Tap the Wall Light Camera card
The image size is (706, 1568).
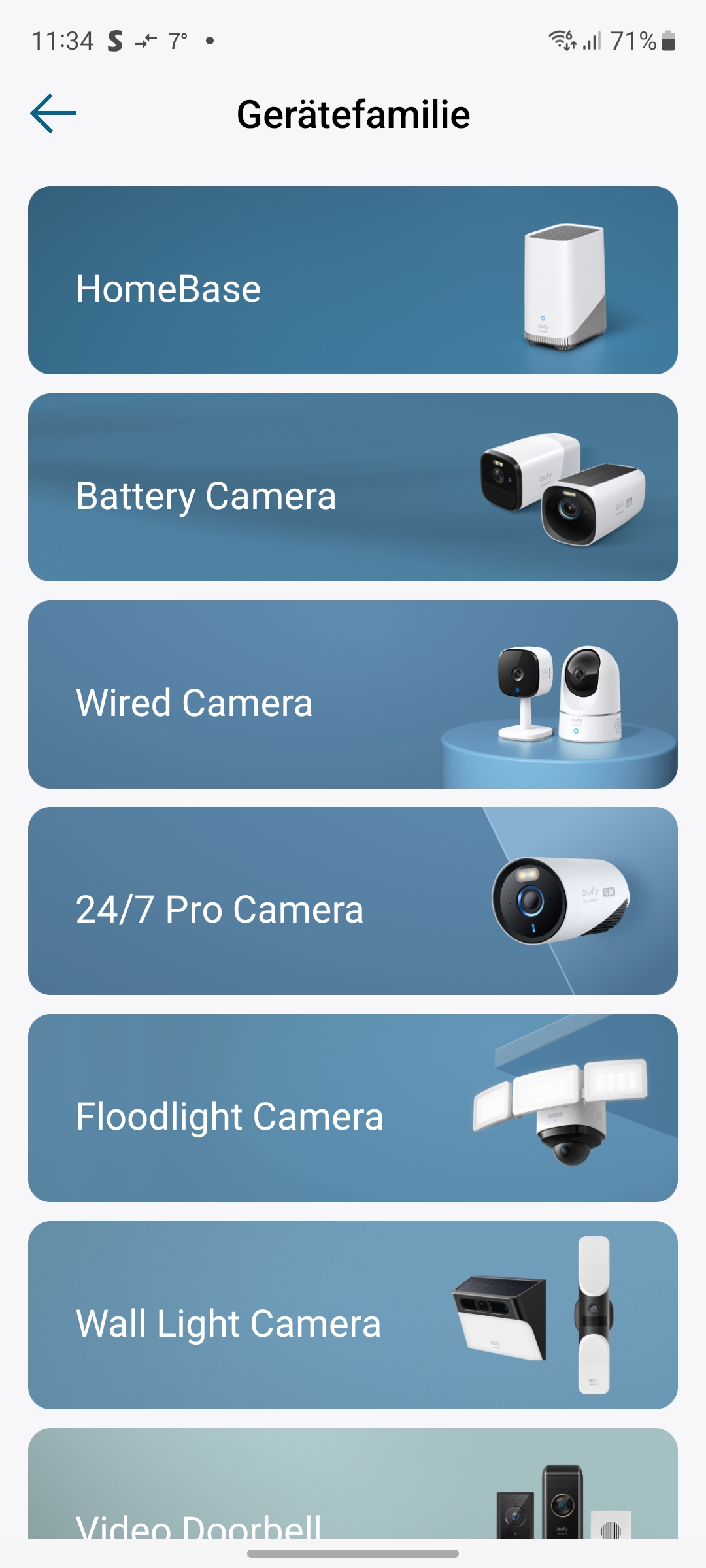[352, 1315]
